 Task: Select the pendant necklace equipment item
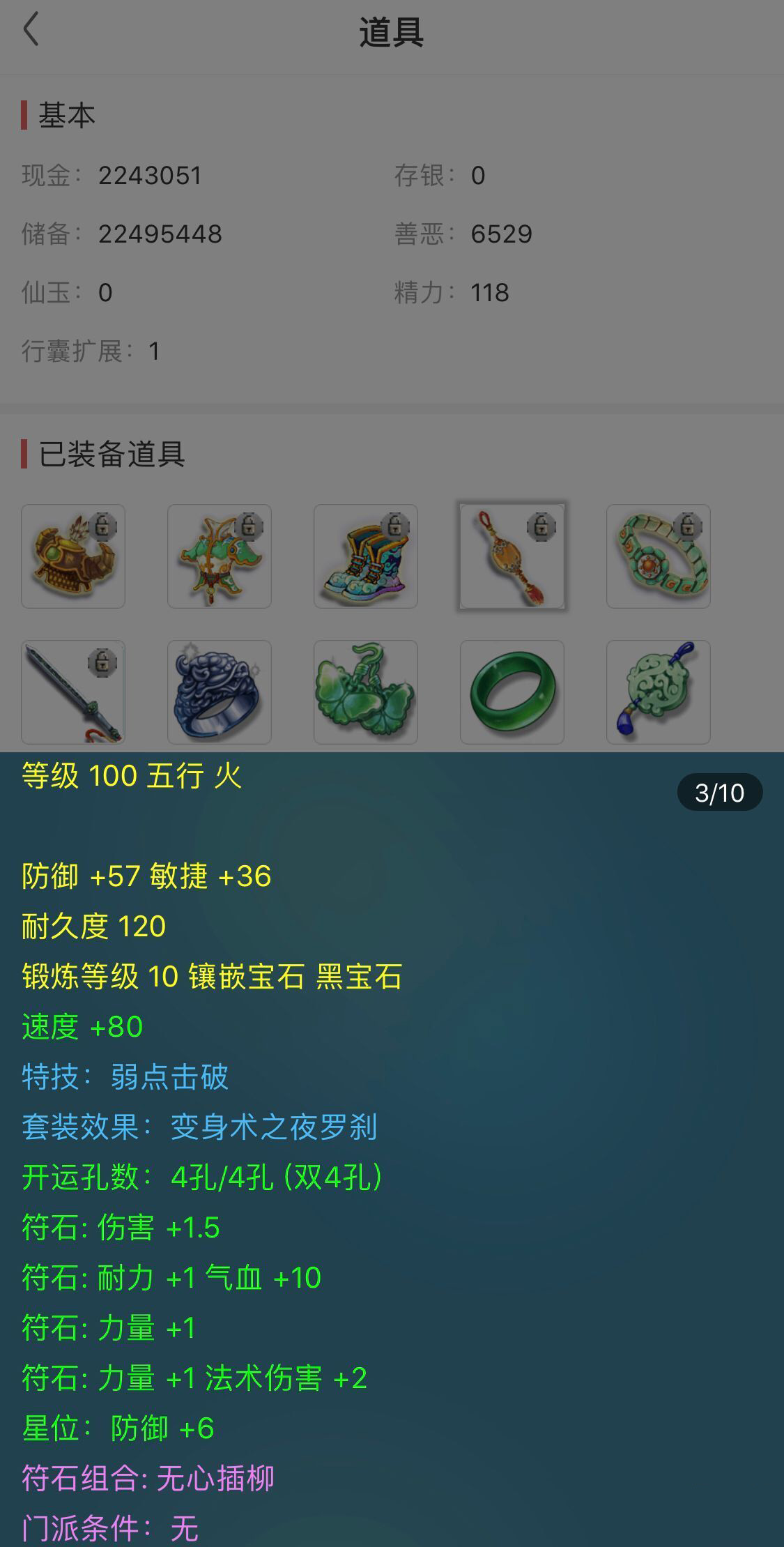point(512,556)
